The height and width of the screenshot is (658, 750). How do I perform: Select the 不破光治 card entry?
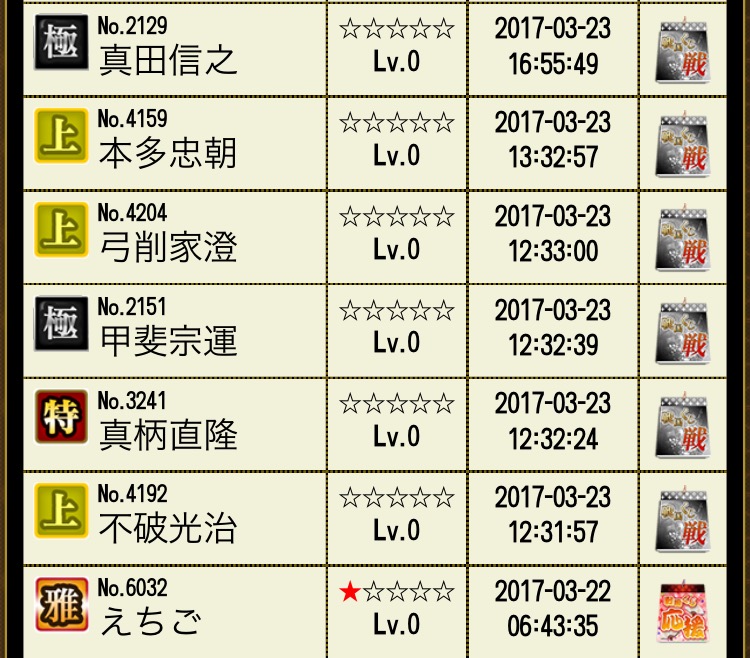click(x=168, y=527)
